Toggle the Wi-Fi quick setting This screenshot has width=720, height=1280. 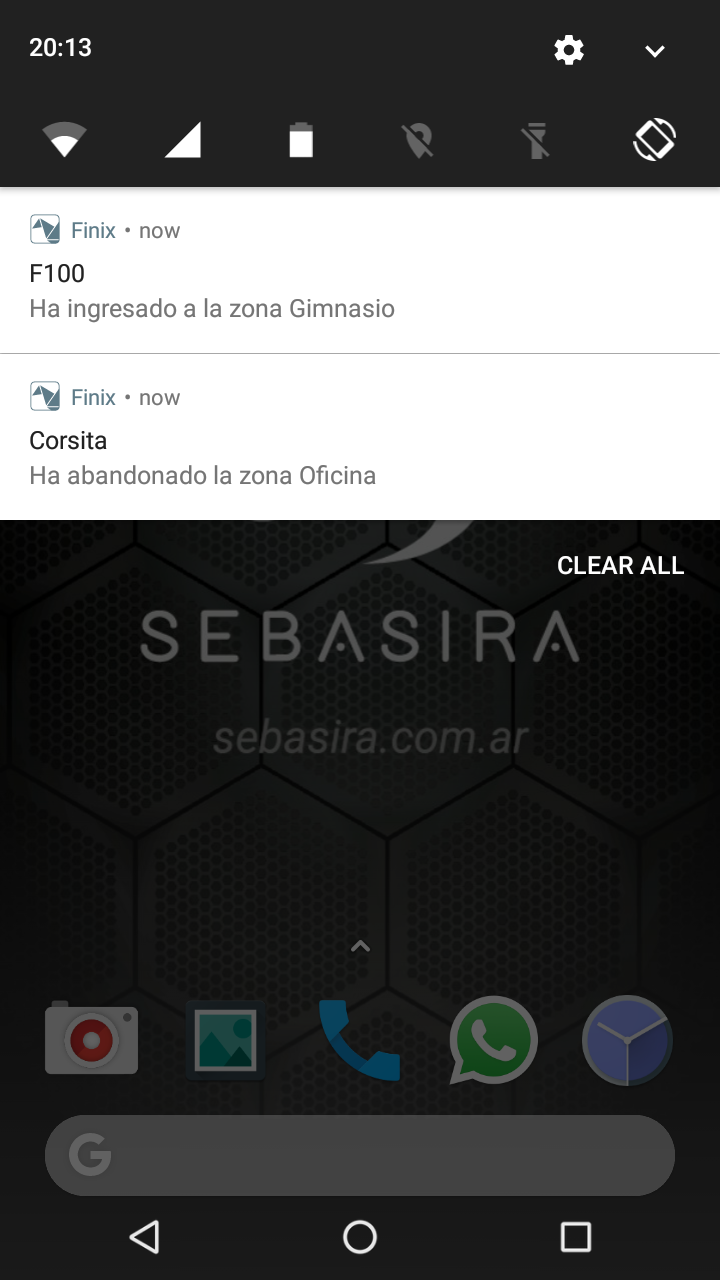click(x=64, y=140)
